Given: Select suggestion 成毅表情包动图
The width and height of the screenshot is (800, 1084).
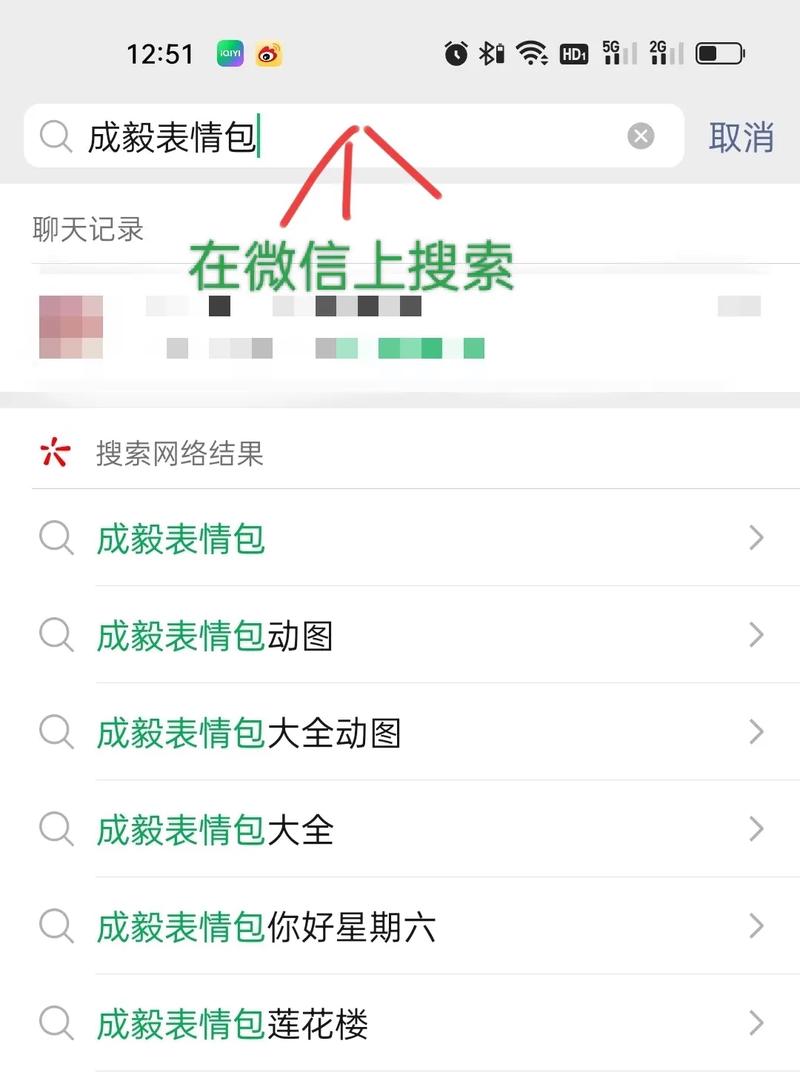Looking at the screenshot, I should pyautogui.click(x=400, y=635).
